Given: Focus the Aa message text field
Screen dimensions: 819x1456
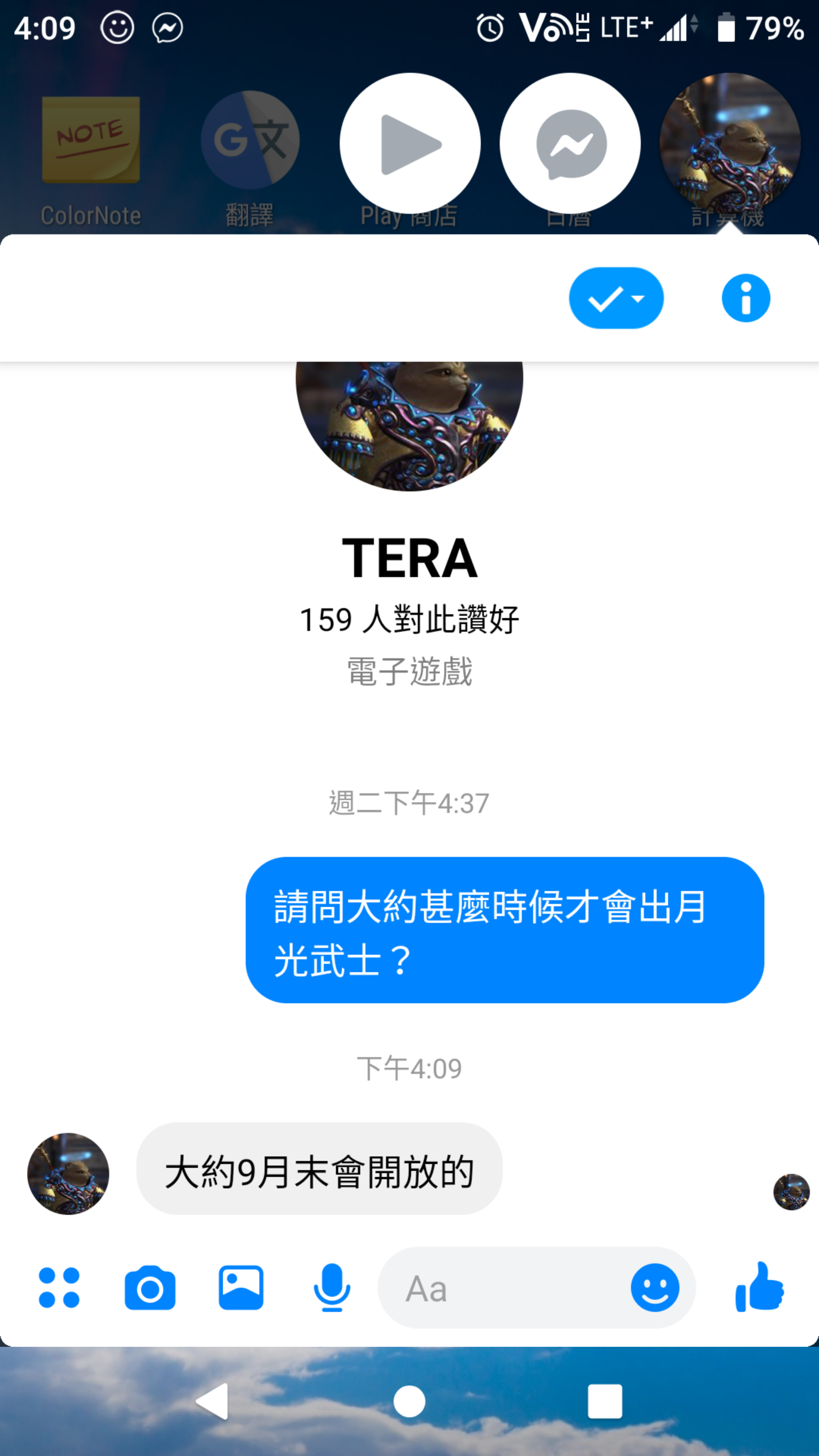Looking at the screenshot, I should pos(503,1288).
